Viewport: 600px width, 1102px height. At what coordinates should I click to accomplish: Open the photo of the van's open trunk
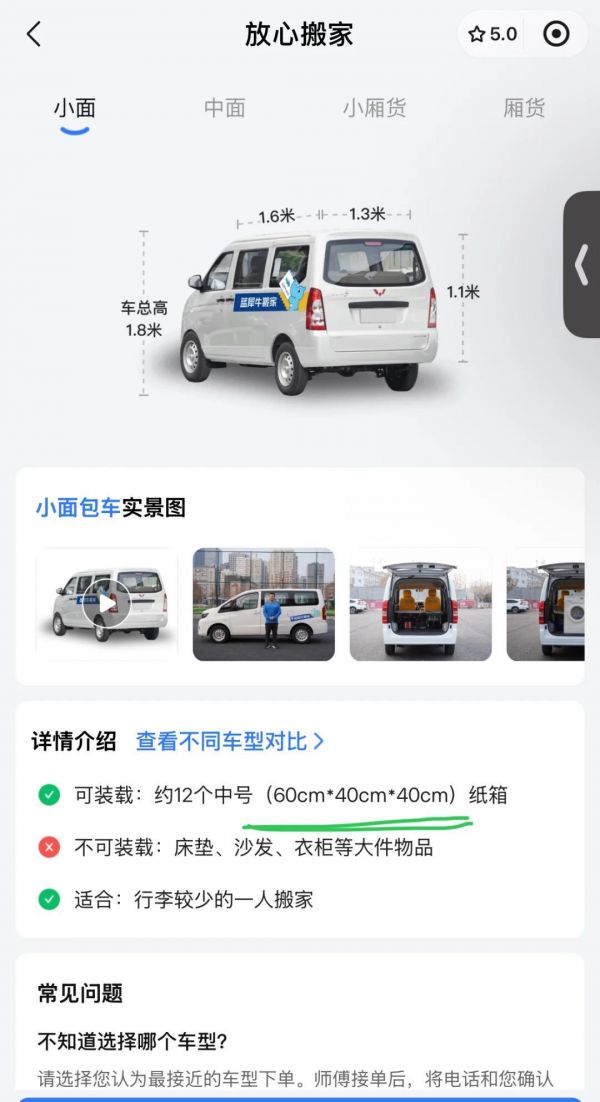[420, 604]
